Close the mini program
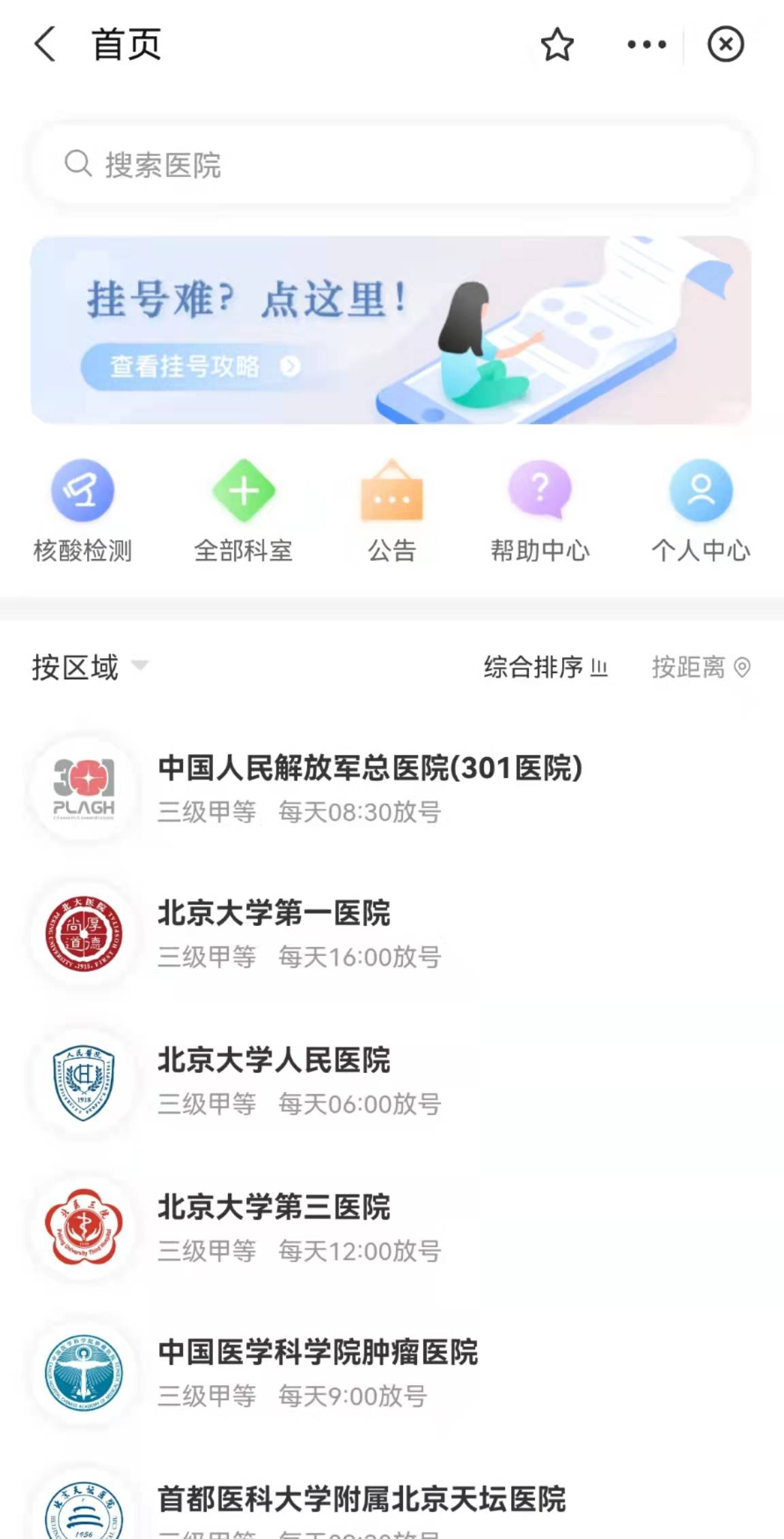Image resolution: width=784 pixels, height=1539 pixels. coord(725,45)
